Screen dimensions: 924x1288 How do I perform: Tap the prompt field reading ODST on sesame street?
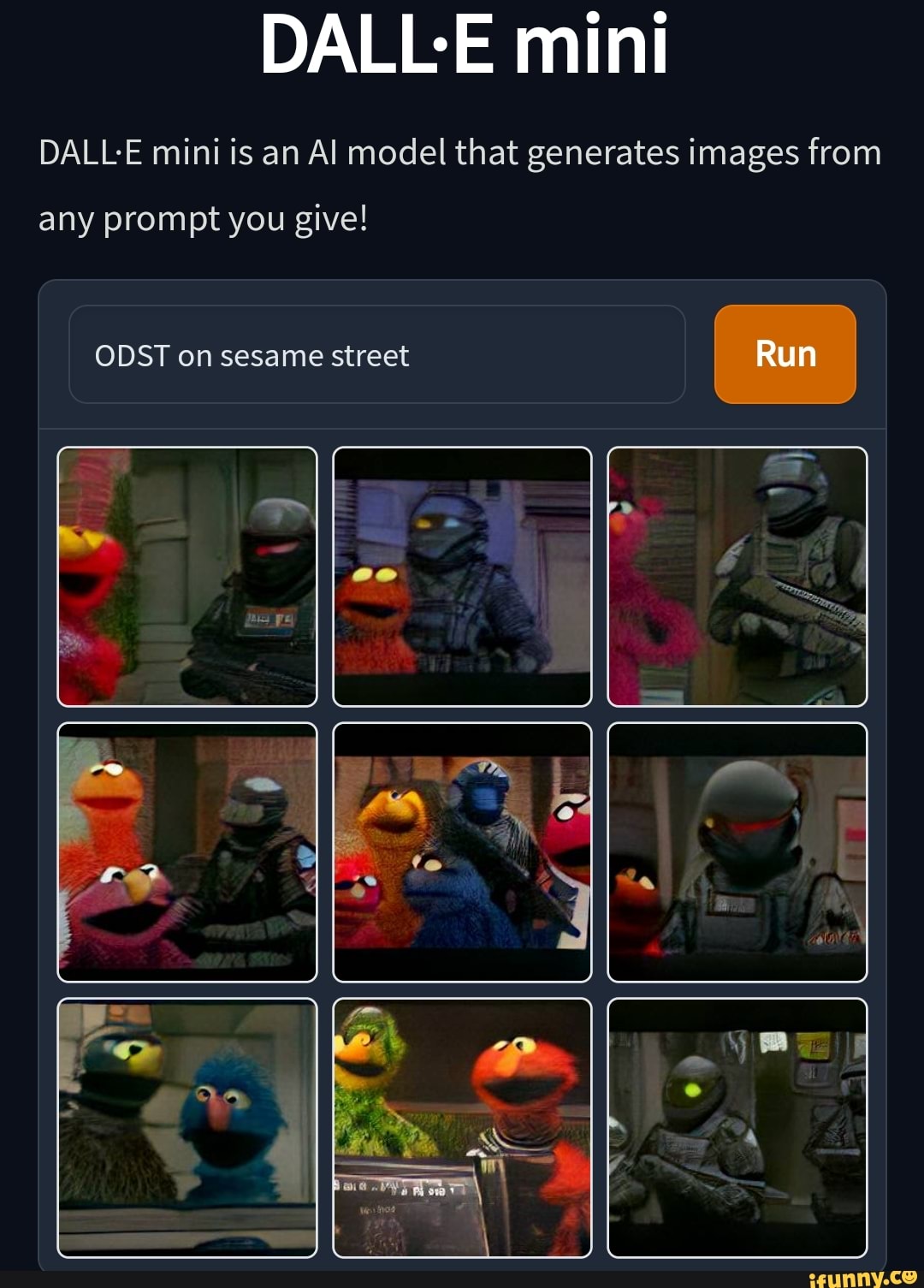coord(376,354)
